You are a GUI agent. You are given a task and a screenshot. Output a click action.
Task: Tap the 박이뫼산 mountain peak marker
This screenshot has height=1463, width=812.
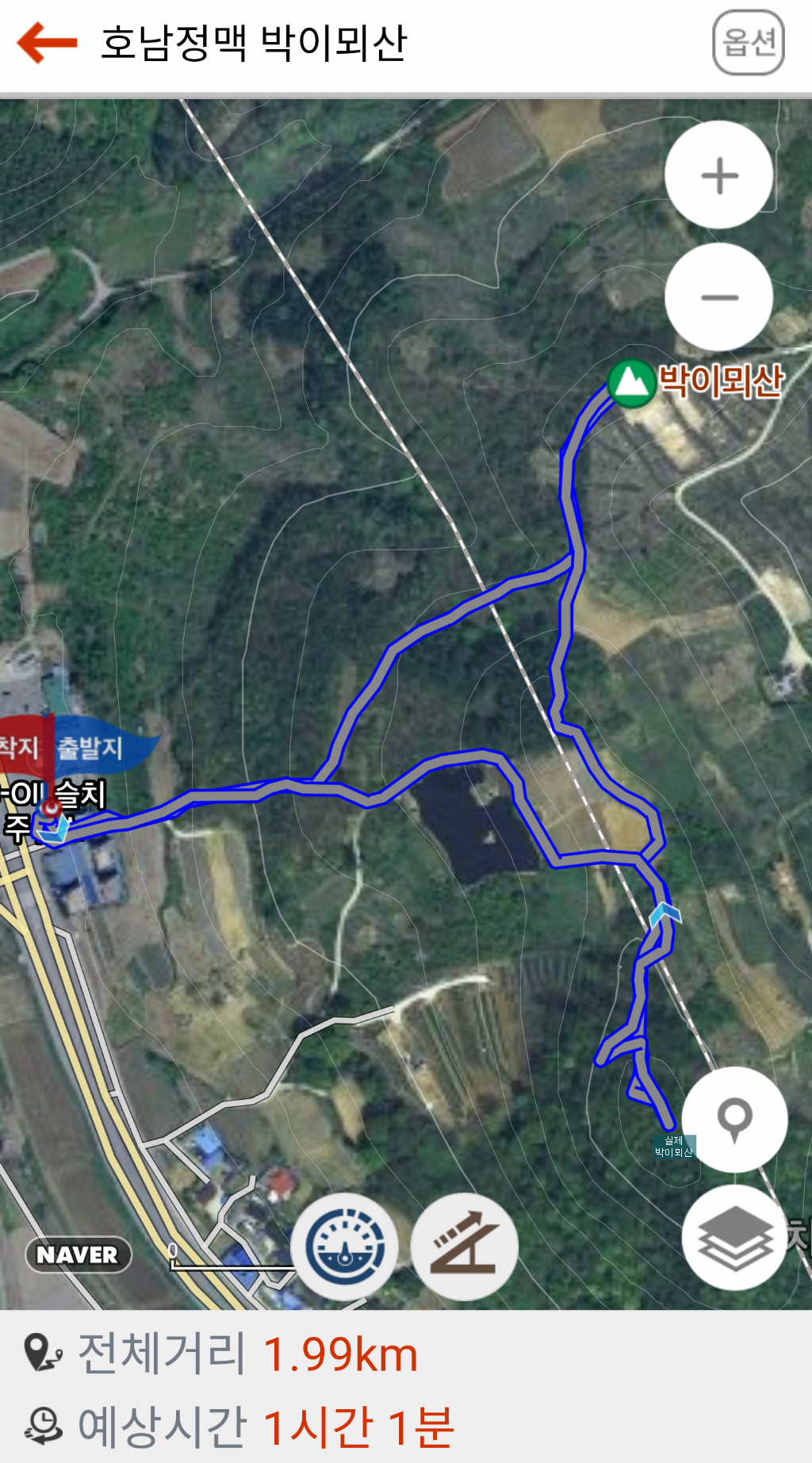631,383
